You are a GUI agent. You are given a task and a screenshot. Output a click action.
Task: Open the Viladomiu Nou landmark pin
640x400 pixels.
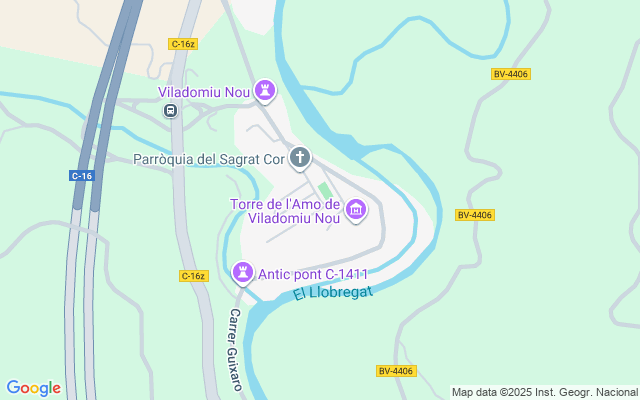(265, 92)
